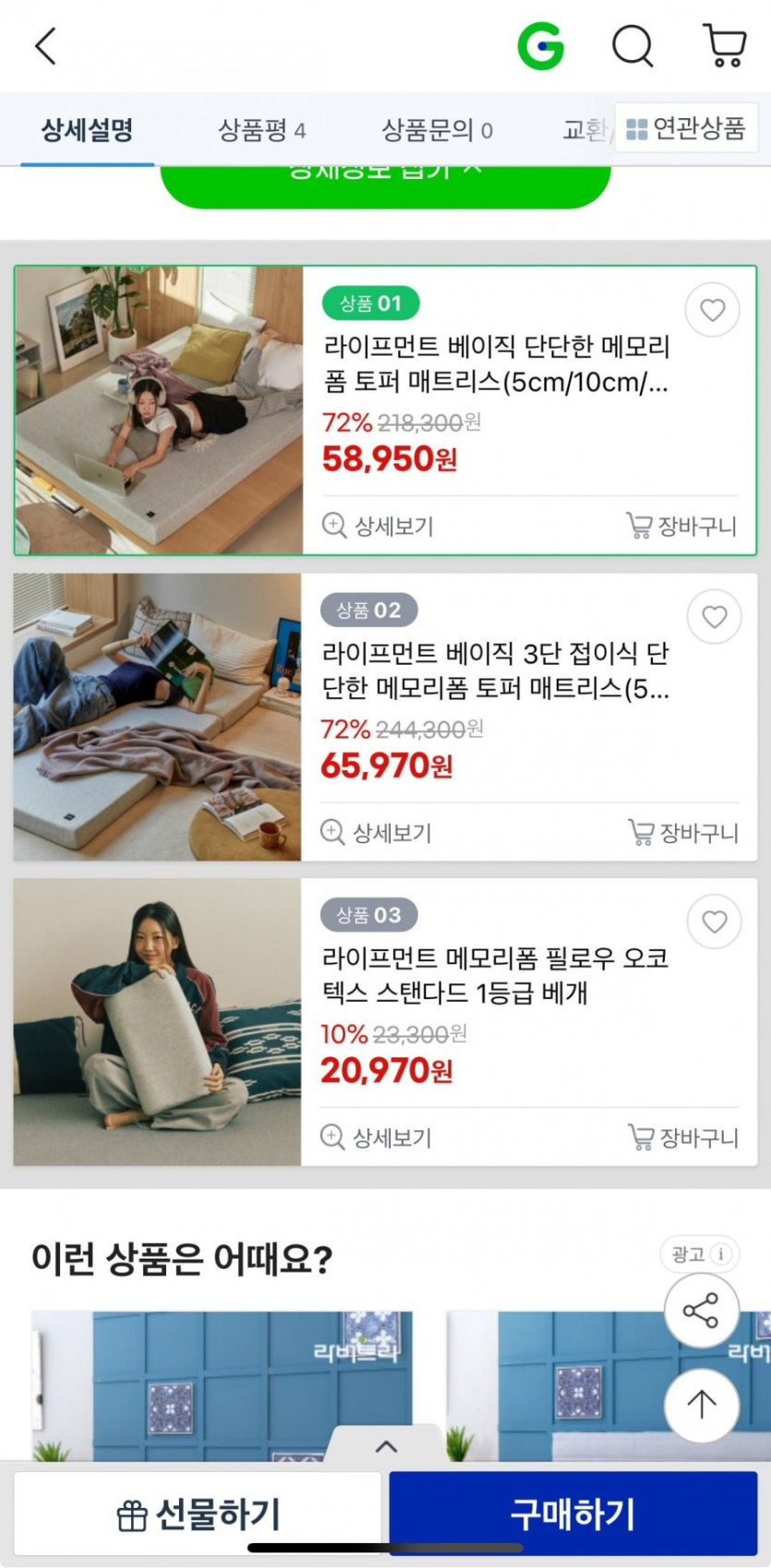Open the 연관상품 button

click(x=685, y=128)
